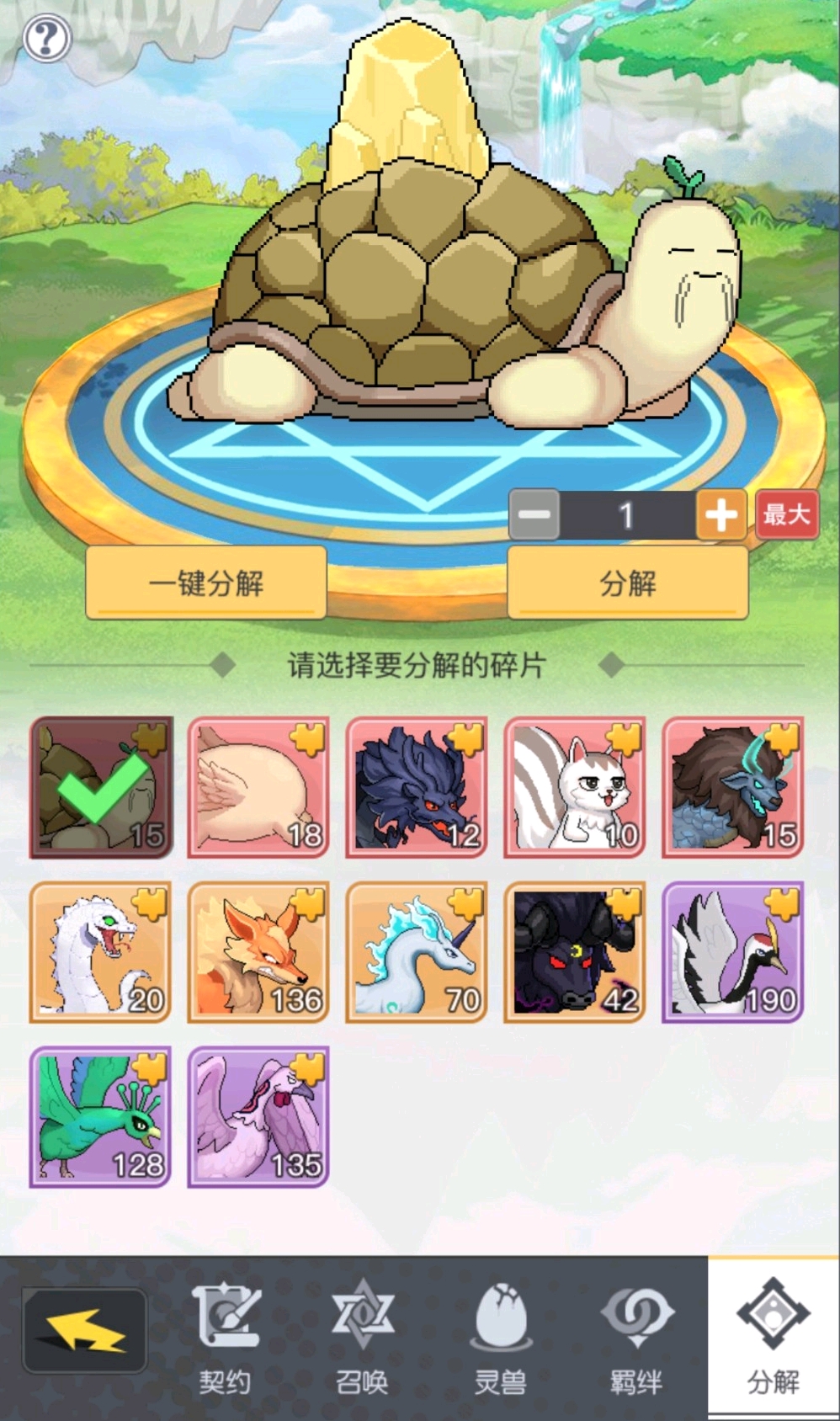Screen dimensions: 840x1421
Task: Select the black dragon fragment with 12
Action: [417, 787]
